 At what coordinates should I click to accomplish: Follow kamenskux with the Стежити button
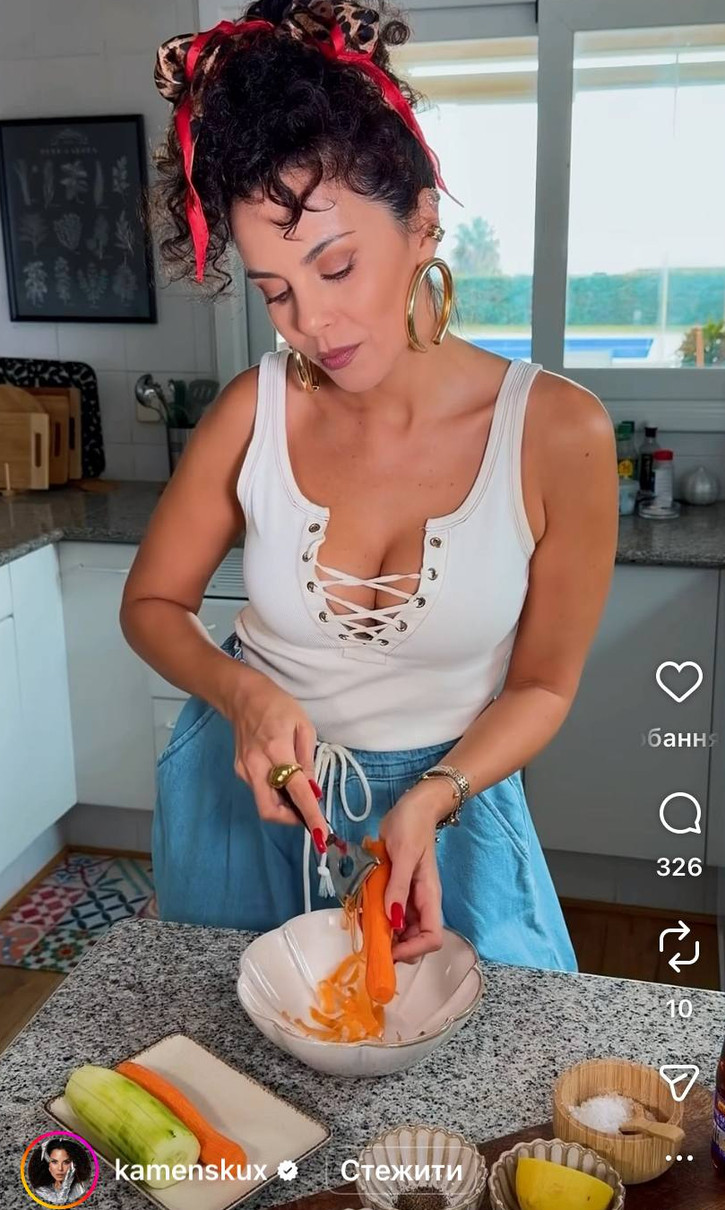401,1170
